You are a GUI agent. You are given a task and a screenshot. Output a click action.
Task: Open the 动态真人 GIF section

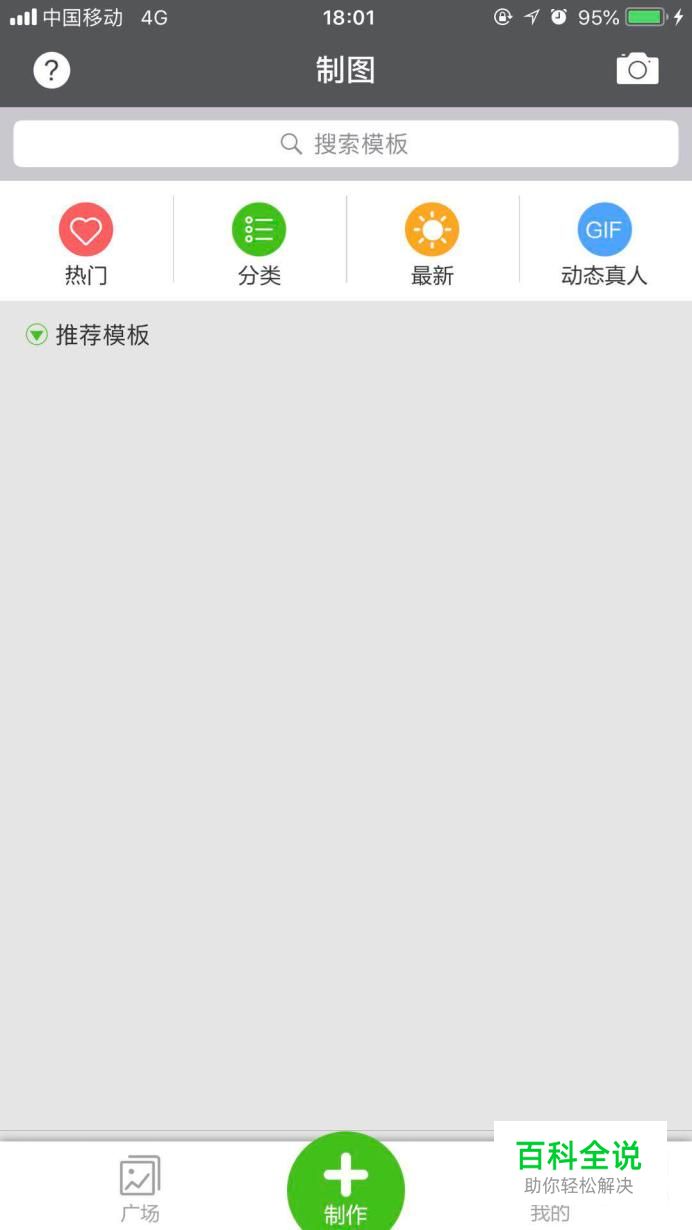click(604, 243)
